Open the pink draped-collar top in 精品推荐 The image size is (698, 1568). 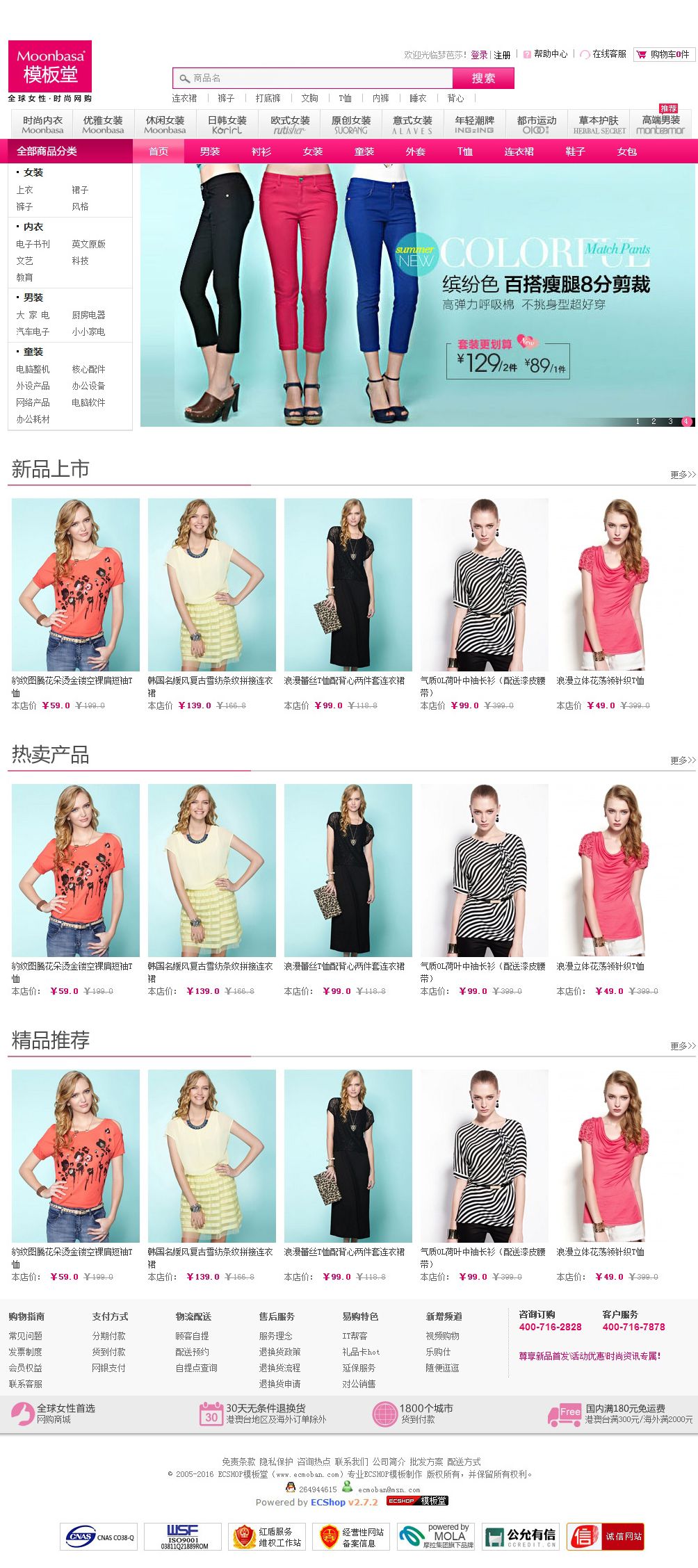click(620, 1155)
